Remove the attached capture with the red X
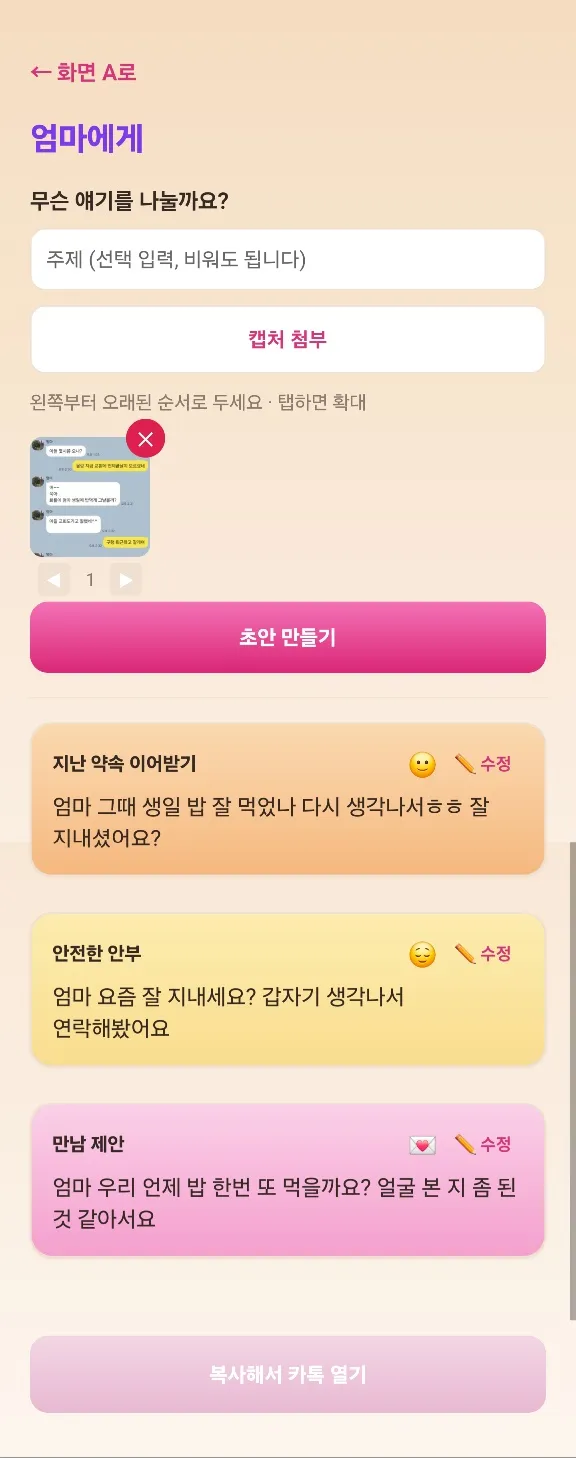 click(146, 438)
